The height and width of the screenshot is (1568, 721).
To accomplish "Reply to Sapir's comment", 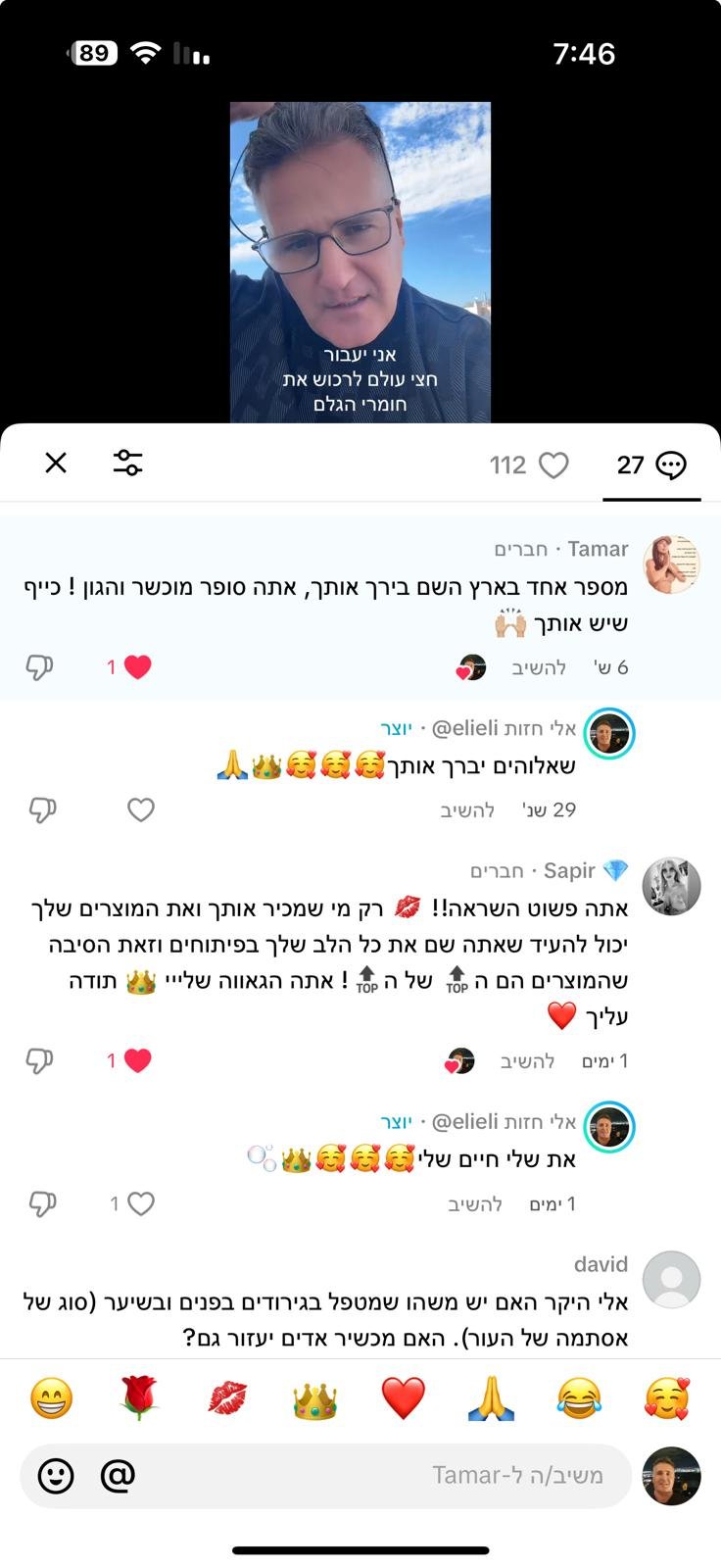I will (528, 1061).
